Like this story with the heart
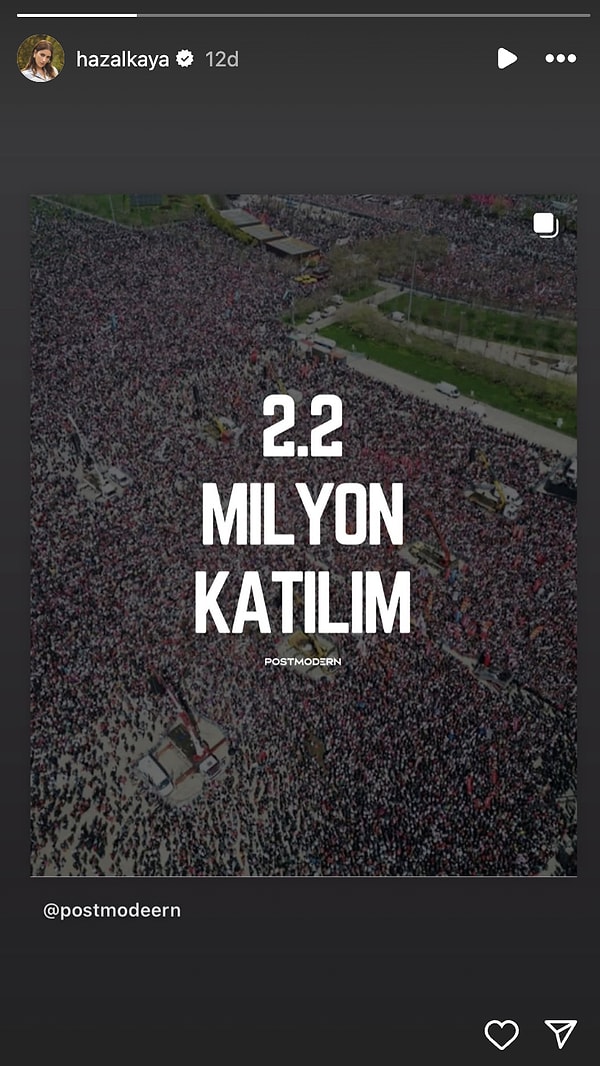Image resolution: width=600 pixels, height=1066 pixels. (x=501, y=1035)
